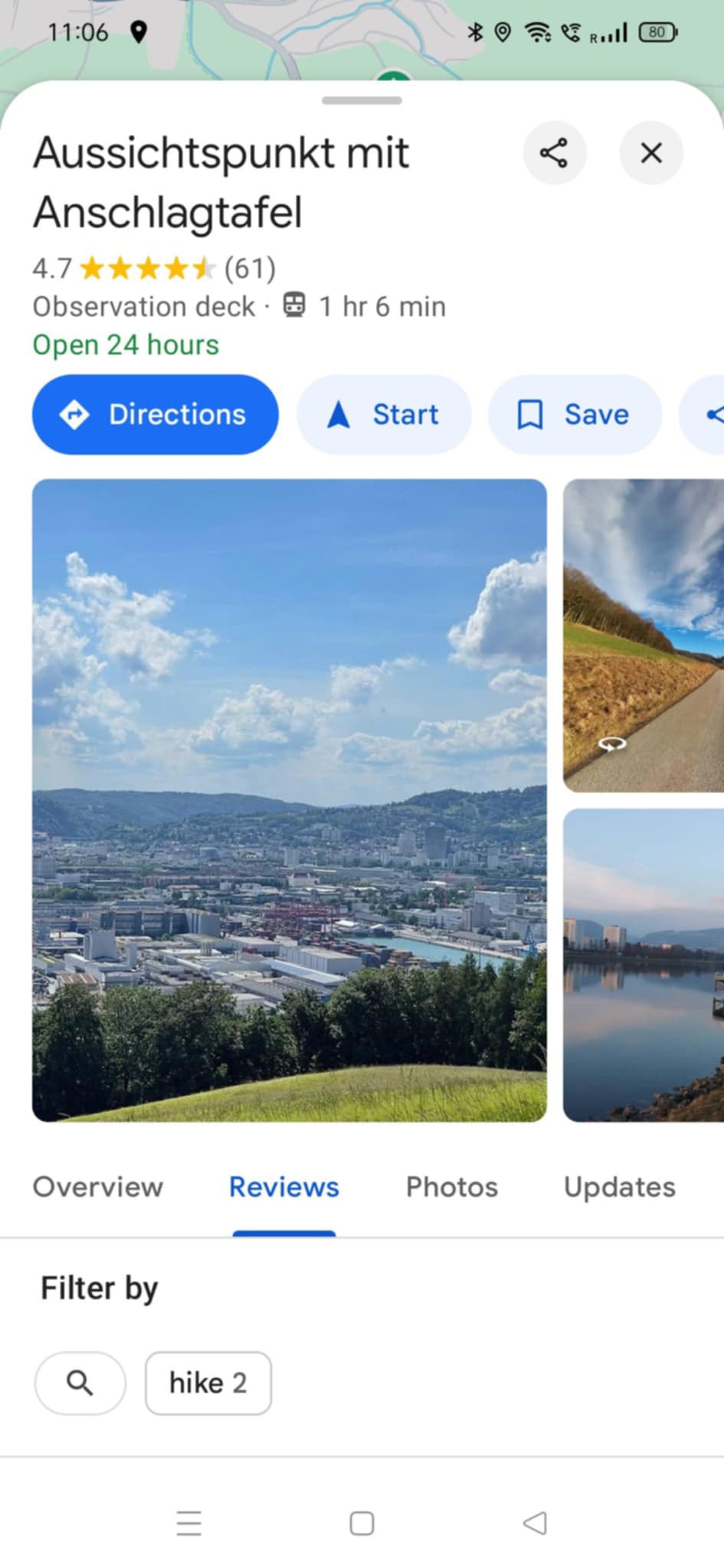Open the lake reflection photo
Viewport: 724px width, 1568px height.
(644, 965)
